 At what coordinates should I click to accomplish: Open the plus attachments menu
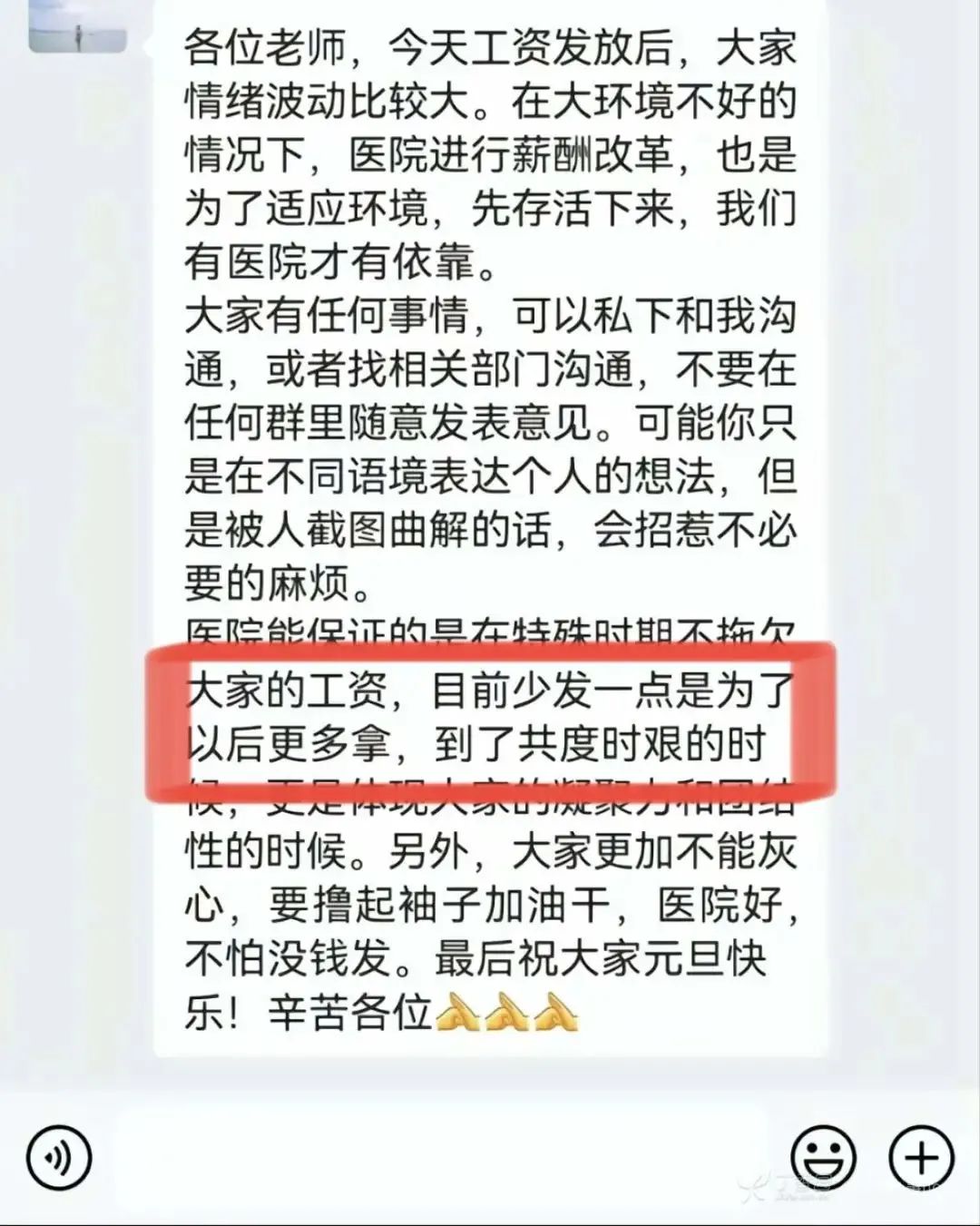pos(922,1157)
